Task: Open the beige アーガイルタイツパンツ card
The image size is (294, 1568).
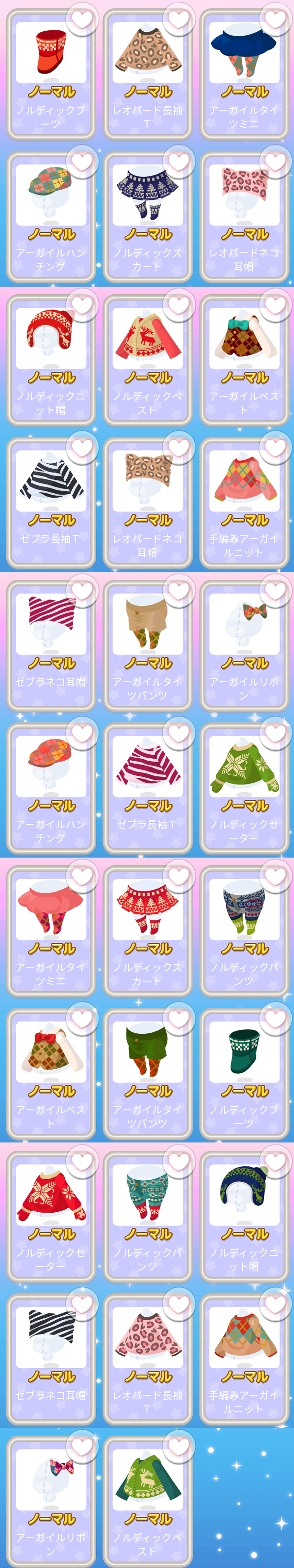Action: (148, 645)
